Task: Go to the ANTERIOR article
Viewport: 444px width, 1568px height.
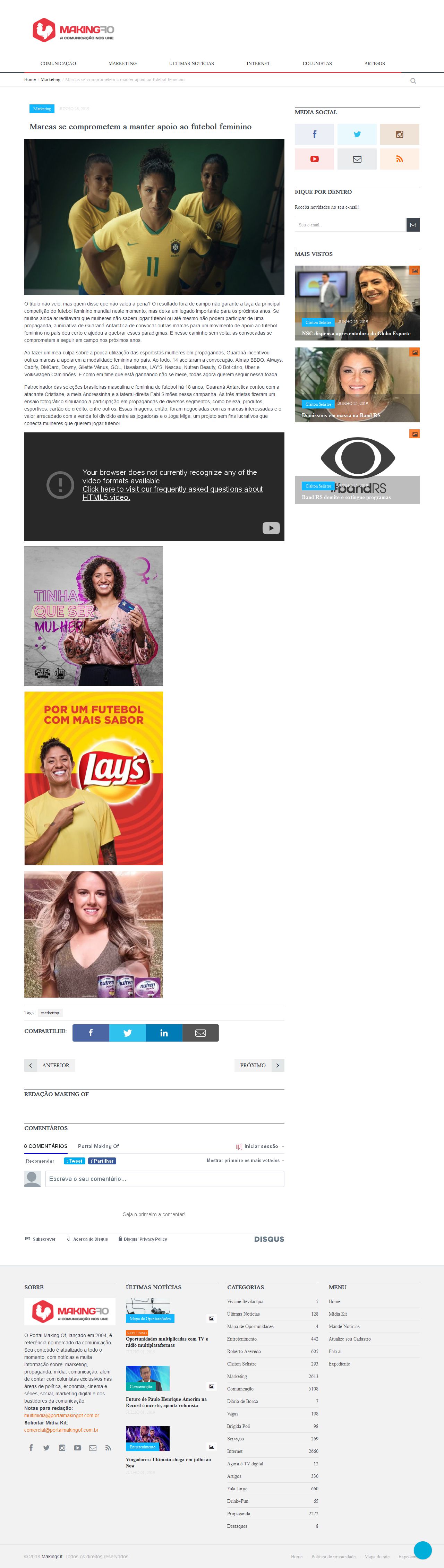Action: [50, 1065]
